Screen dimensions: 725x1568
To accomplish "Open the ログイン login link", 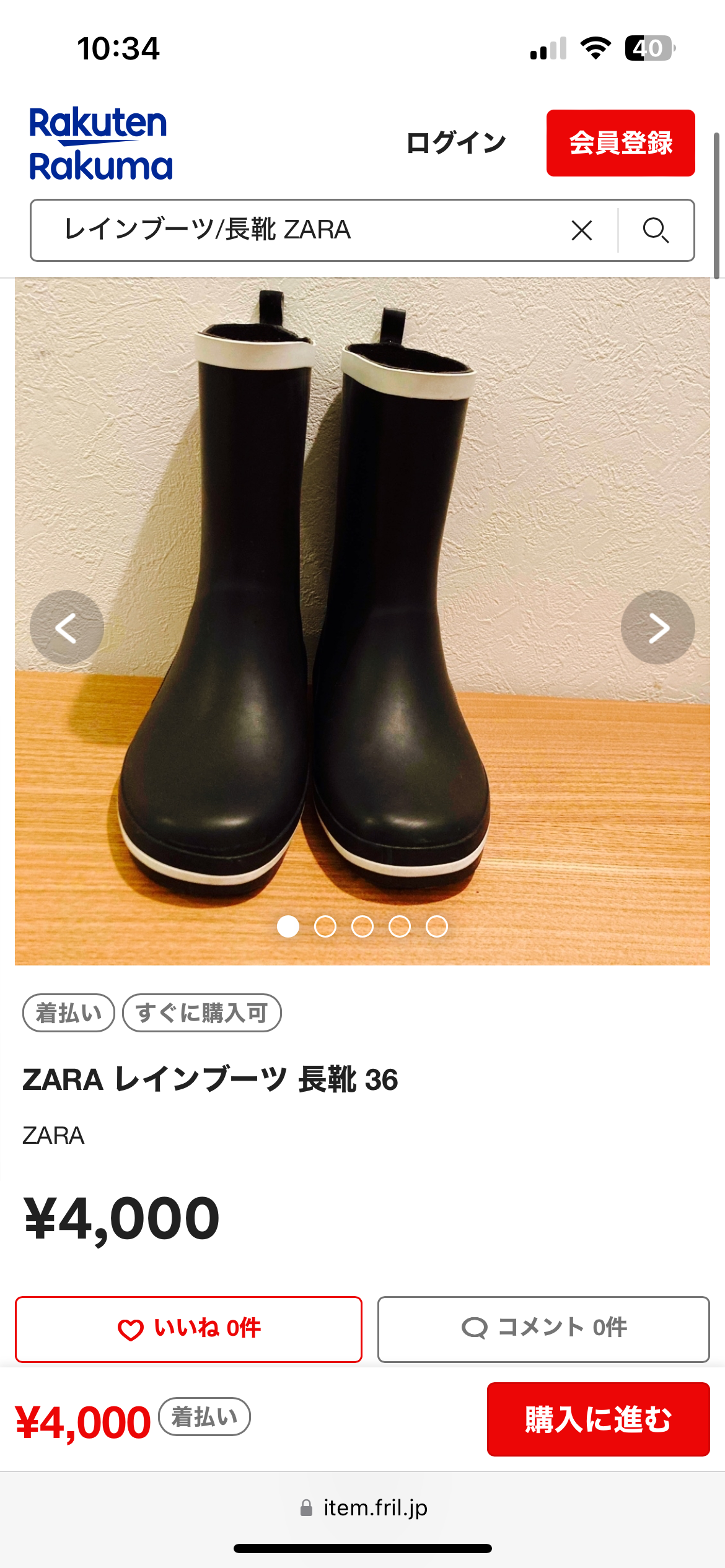I will click(x=455, y=143).
